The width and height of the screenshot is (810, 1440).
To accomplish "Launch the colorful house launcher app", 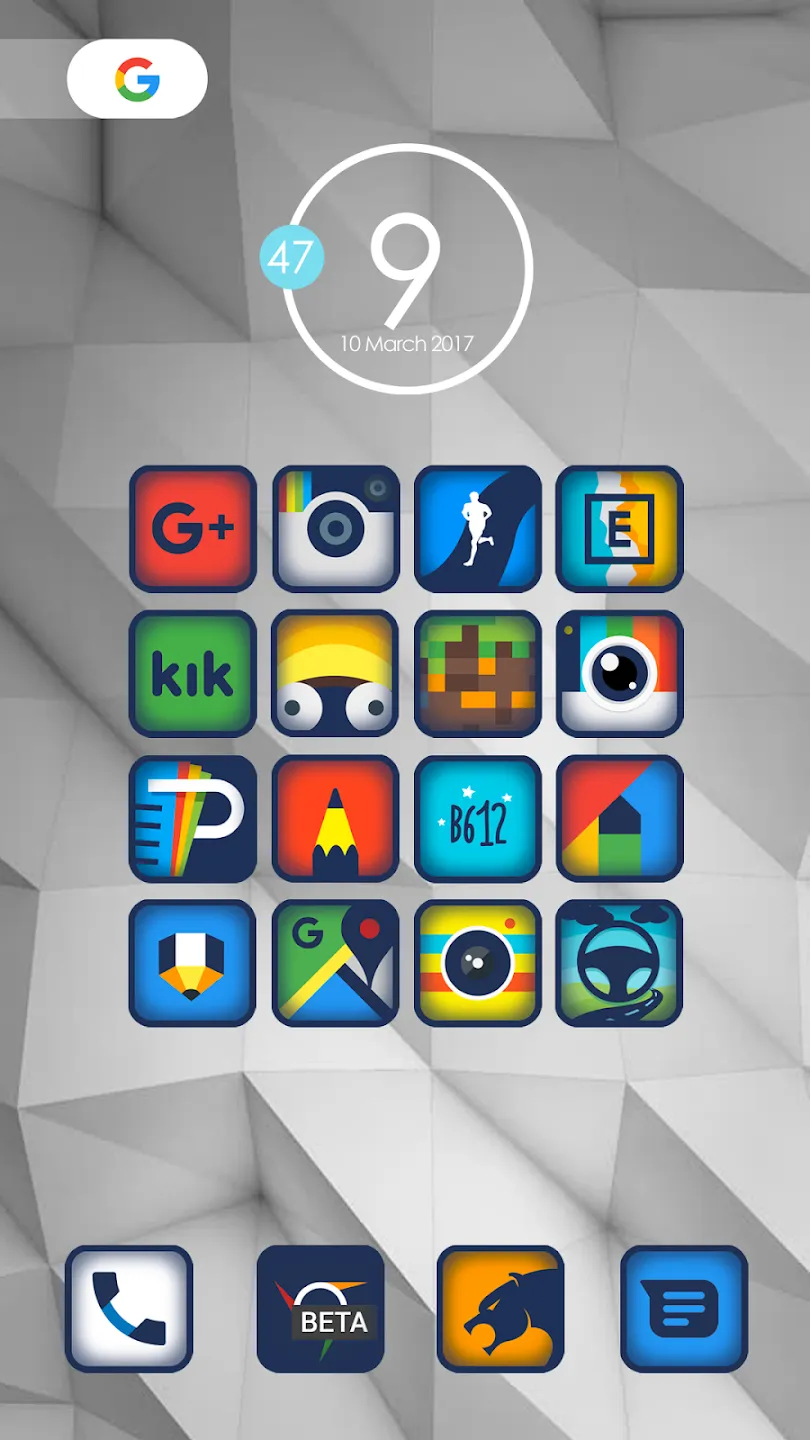I will coord(620,819).
